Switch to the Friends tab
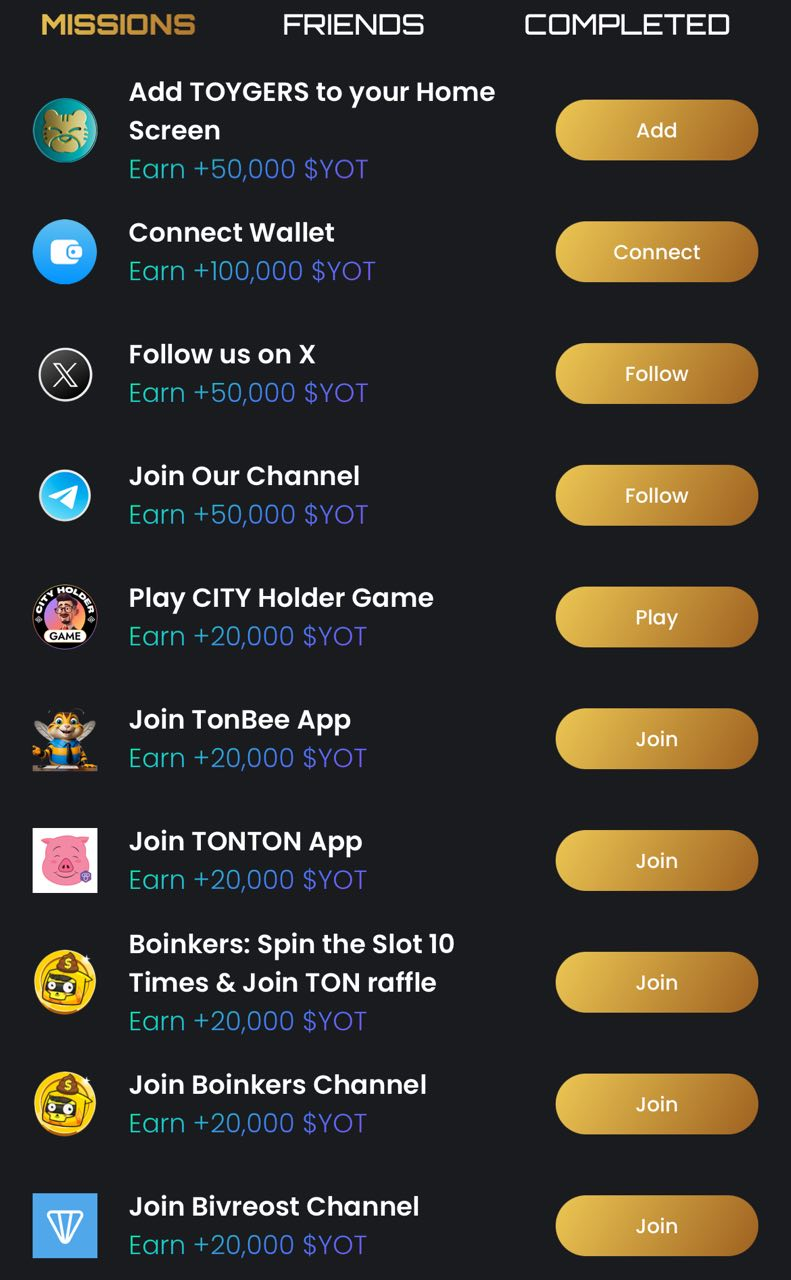791x1280 pixels. coord(353,25)
